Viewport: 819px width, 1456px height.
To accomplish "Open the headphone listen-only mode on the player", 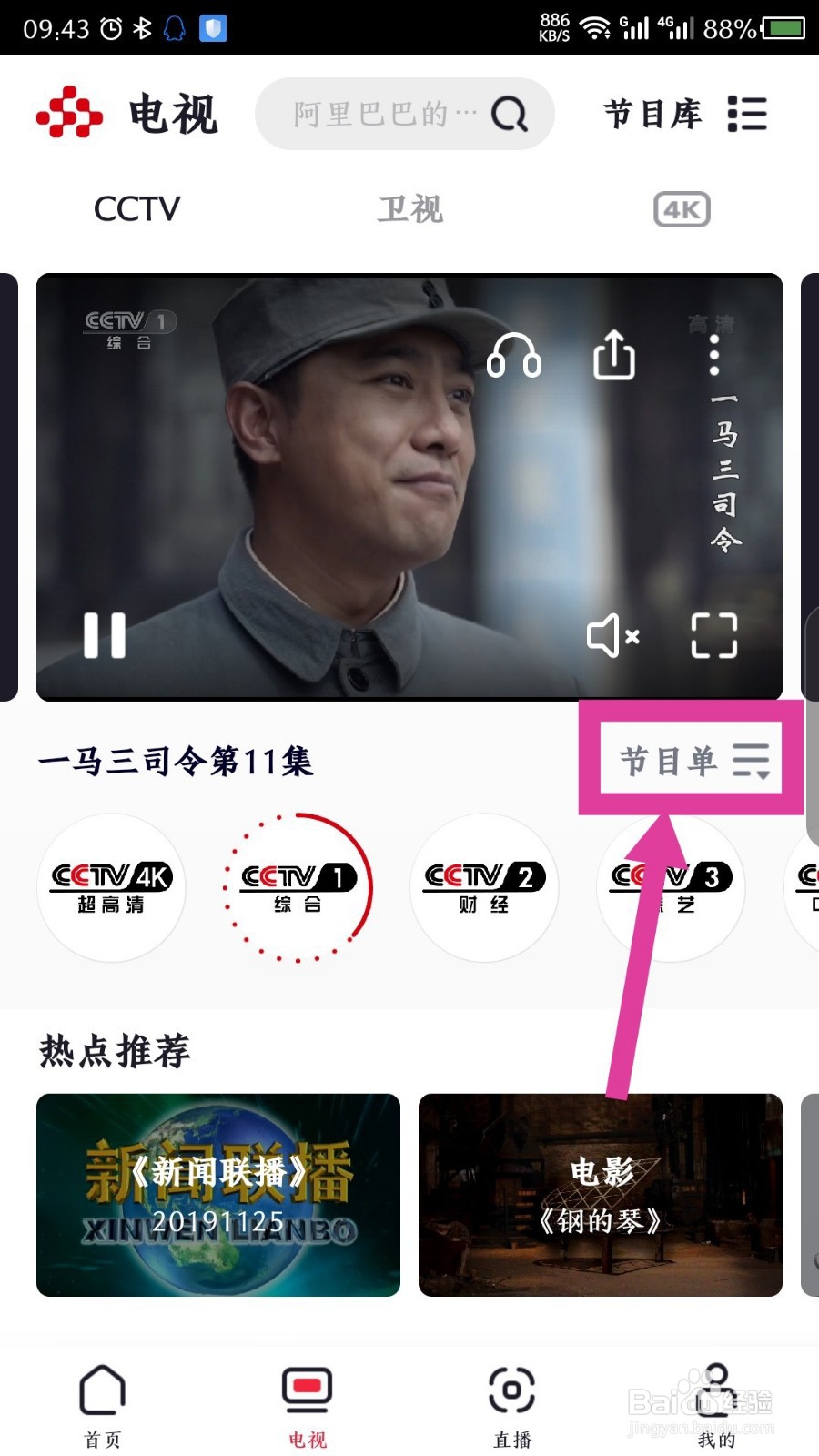I will pyautogui.click(x=514, y=359).
